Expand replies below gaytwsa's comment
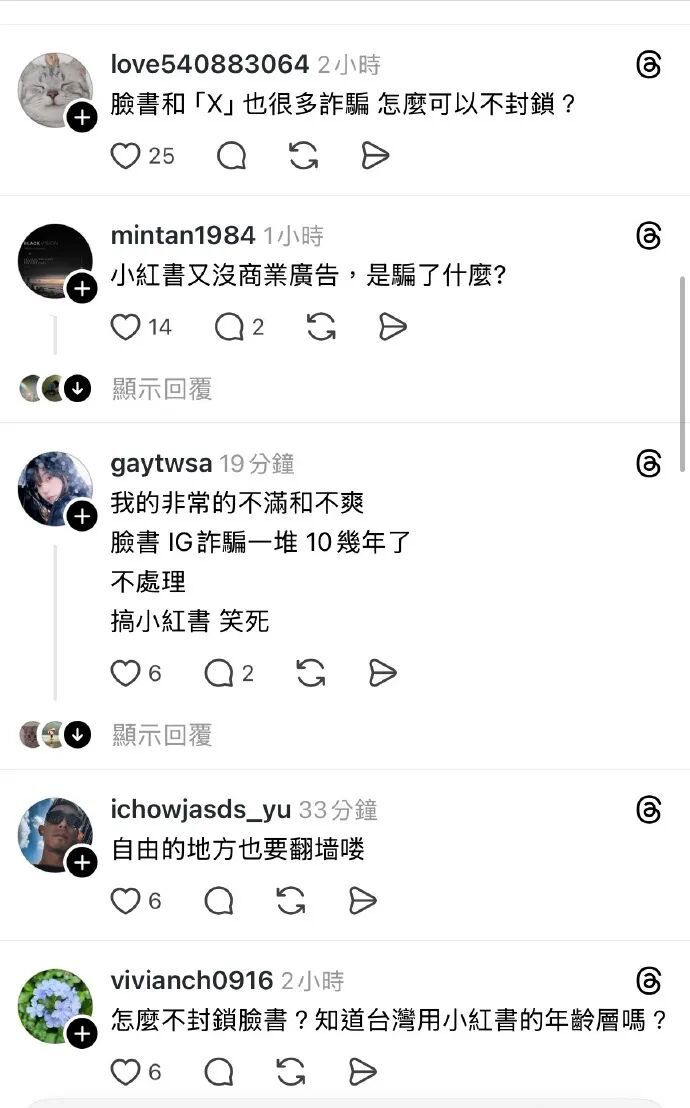Viewport: 690px width, 1108px height. [x=162, y=736]
